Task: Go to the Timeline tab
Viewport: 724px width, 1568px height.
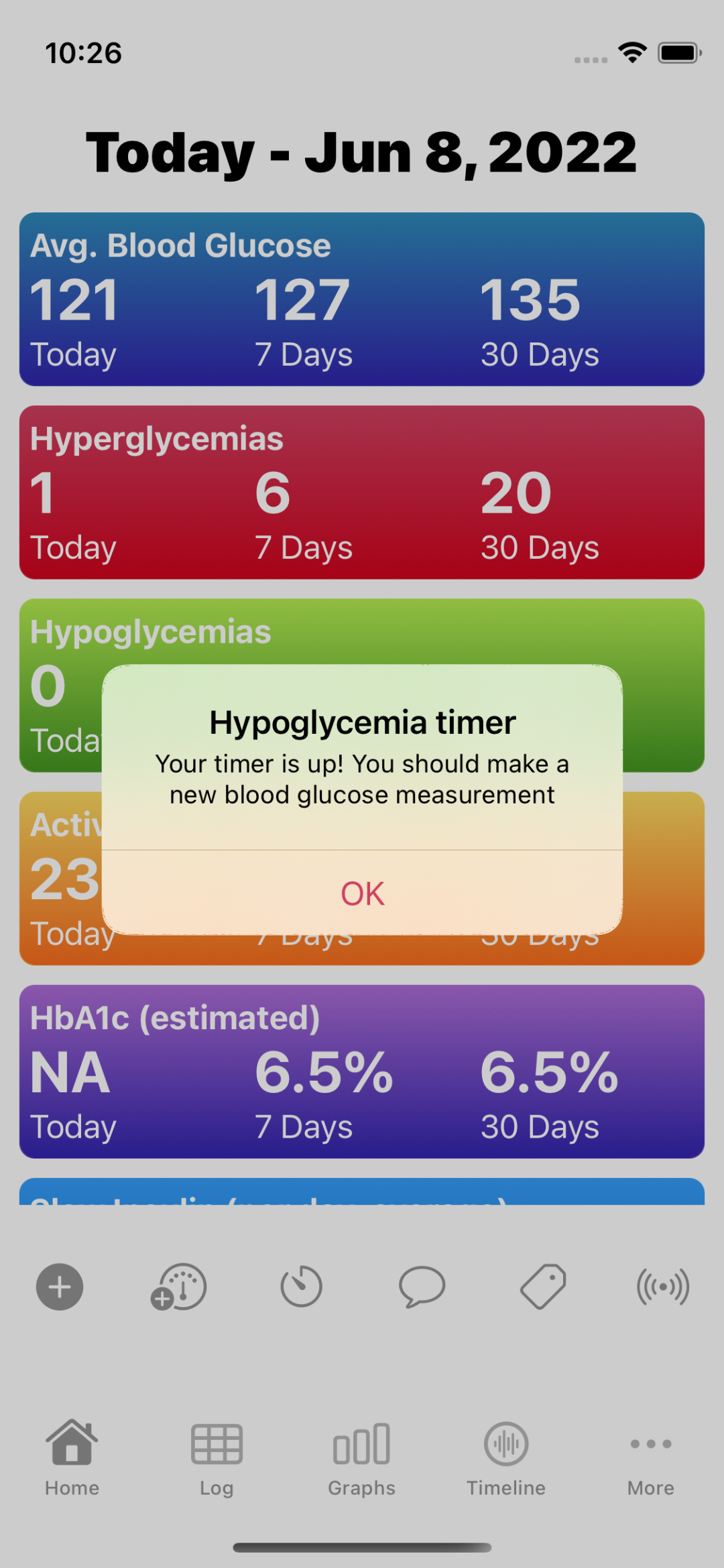Action: (x=506, y=1459)
